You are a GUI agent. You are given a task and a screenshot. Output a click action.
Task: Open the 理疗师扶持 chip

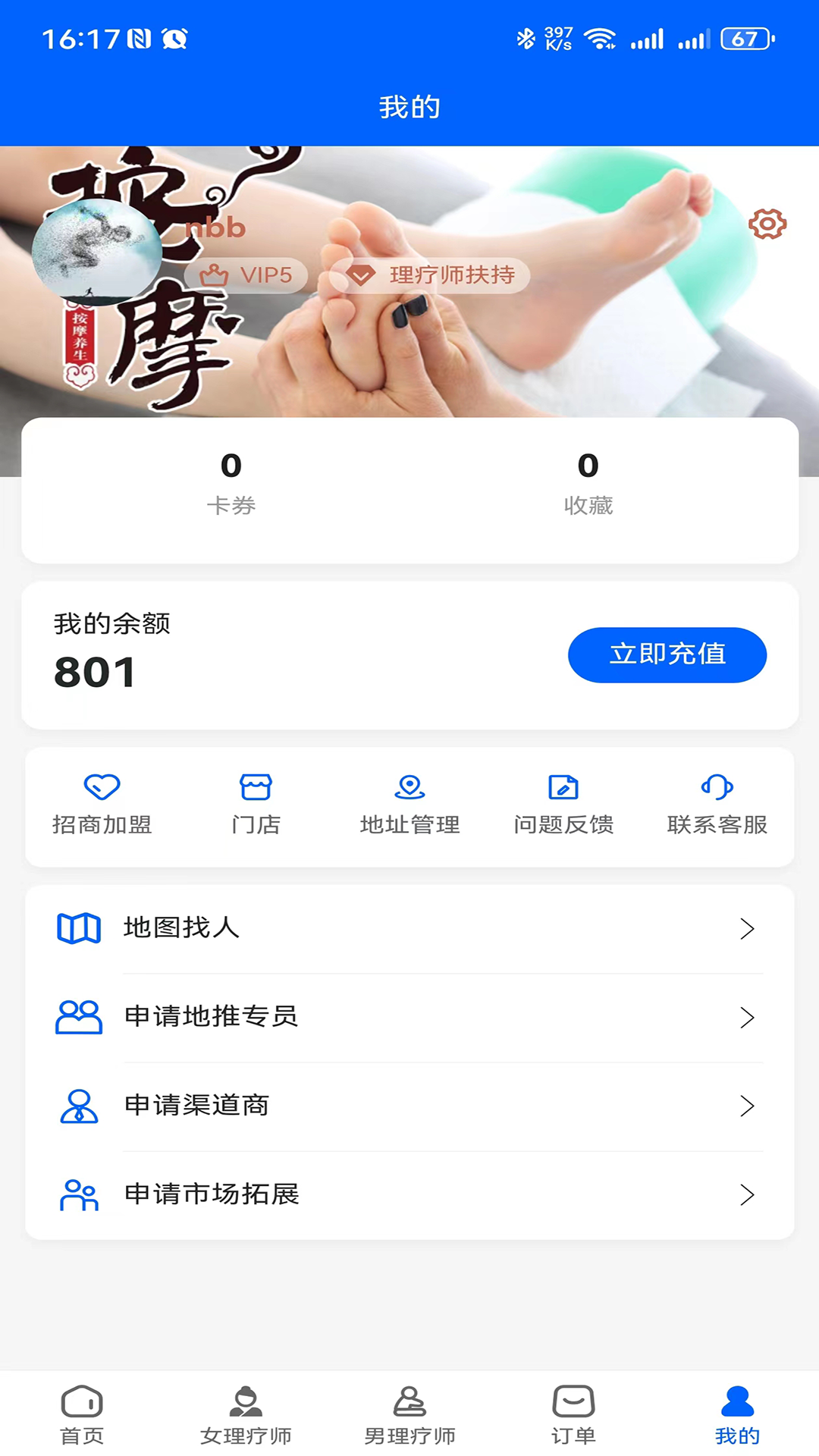coord(430,275)
